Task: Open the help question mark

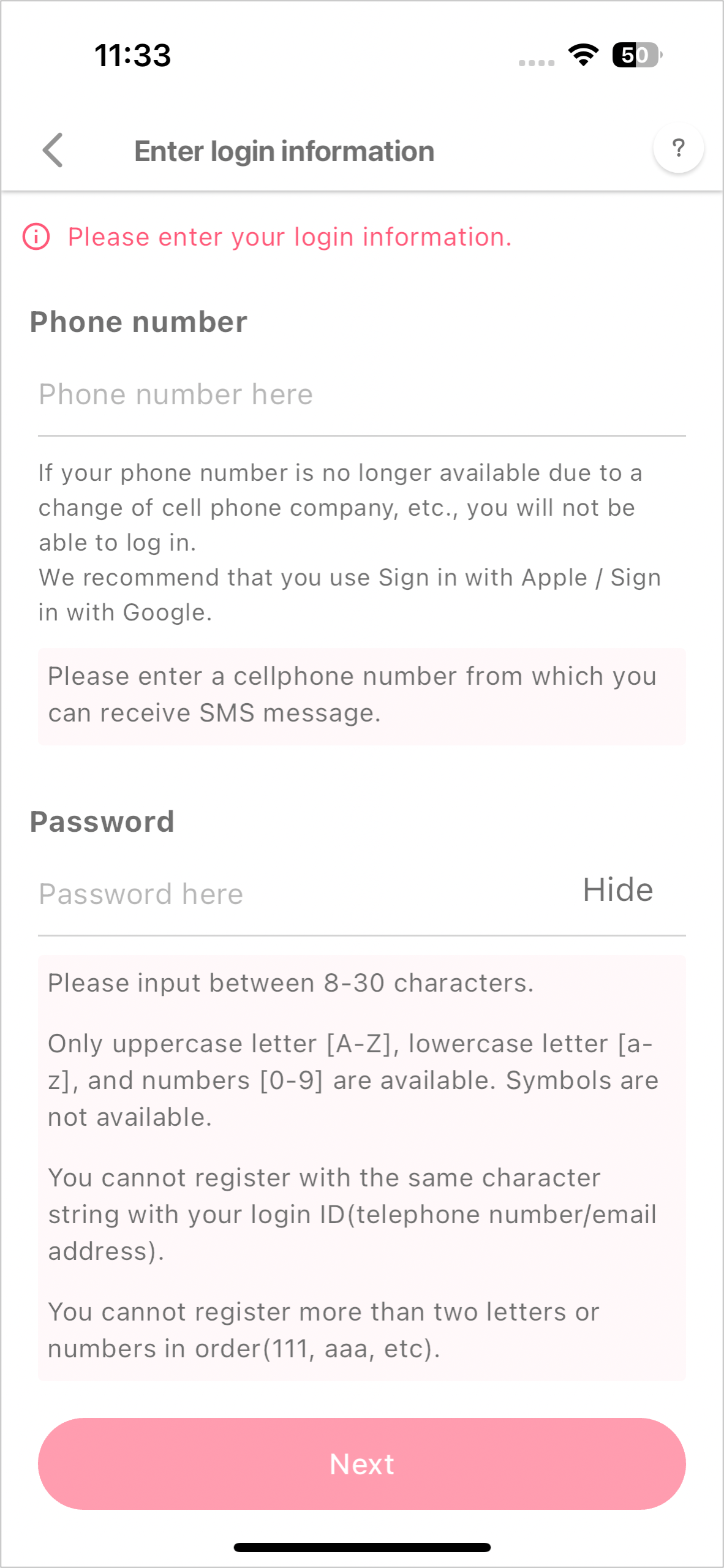Action: (678, 148)
